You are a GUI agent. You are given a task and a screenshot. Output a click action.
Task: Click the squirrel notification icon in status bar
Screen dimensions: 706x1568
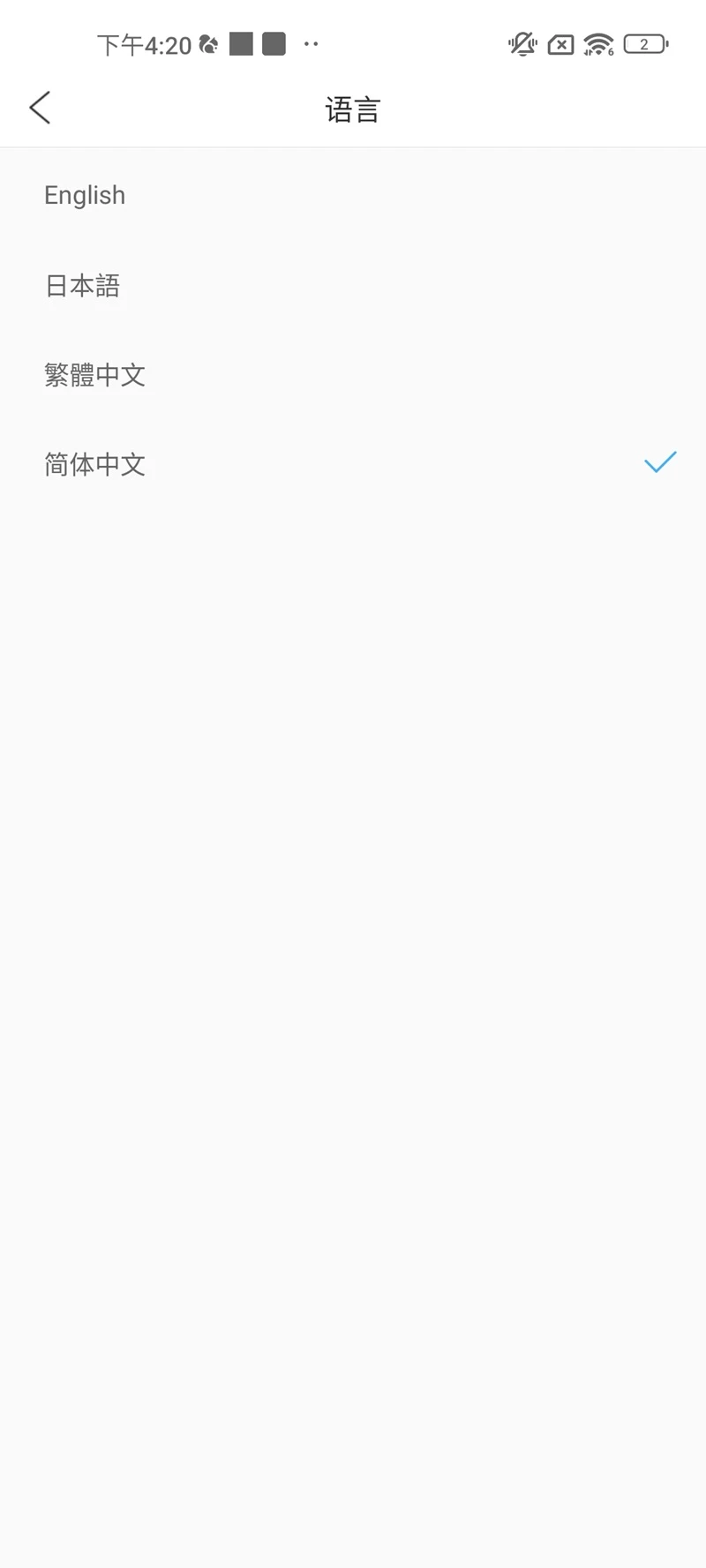(208, 43)
